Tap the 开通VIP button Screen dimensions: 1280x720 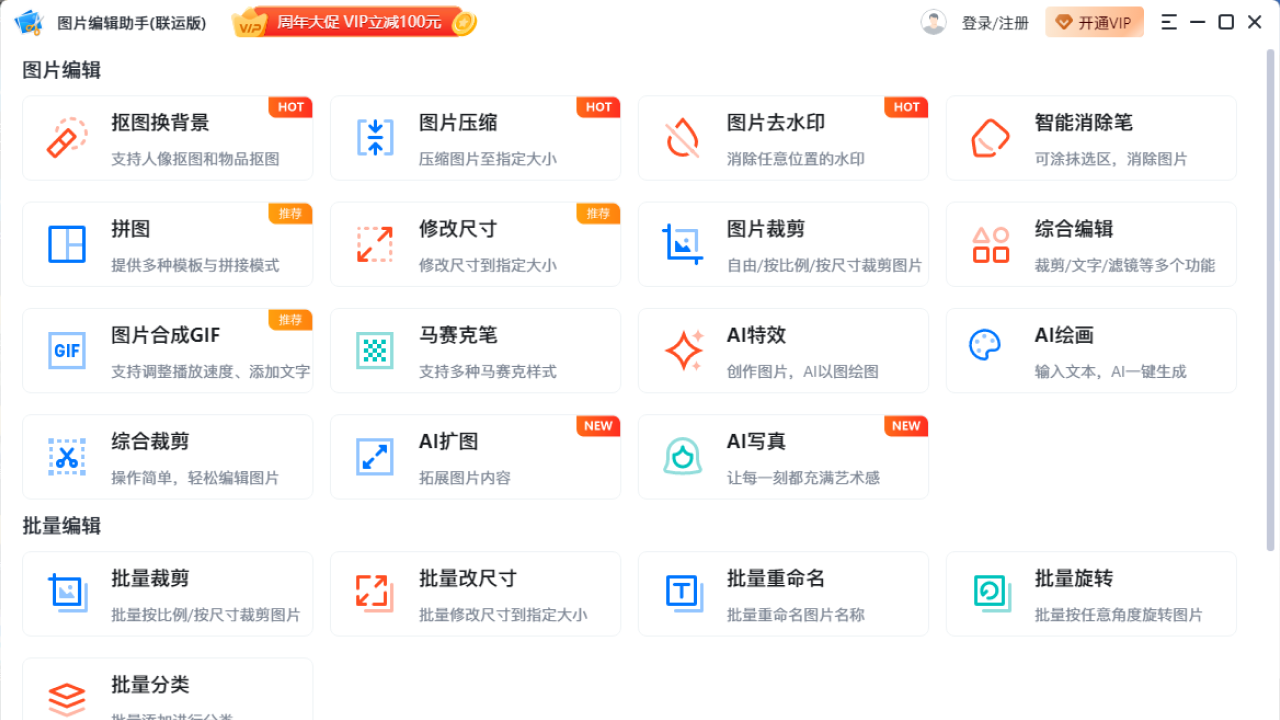[1094, 23]
